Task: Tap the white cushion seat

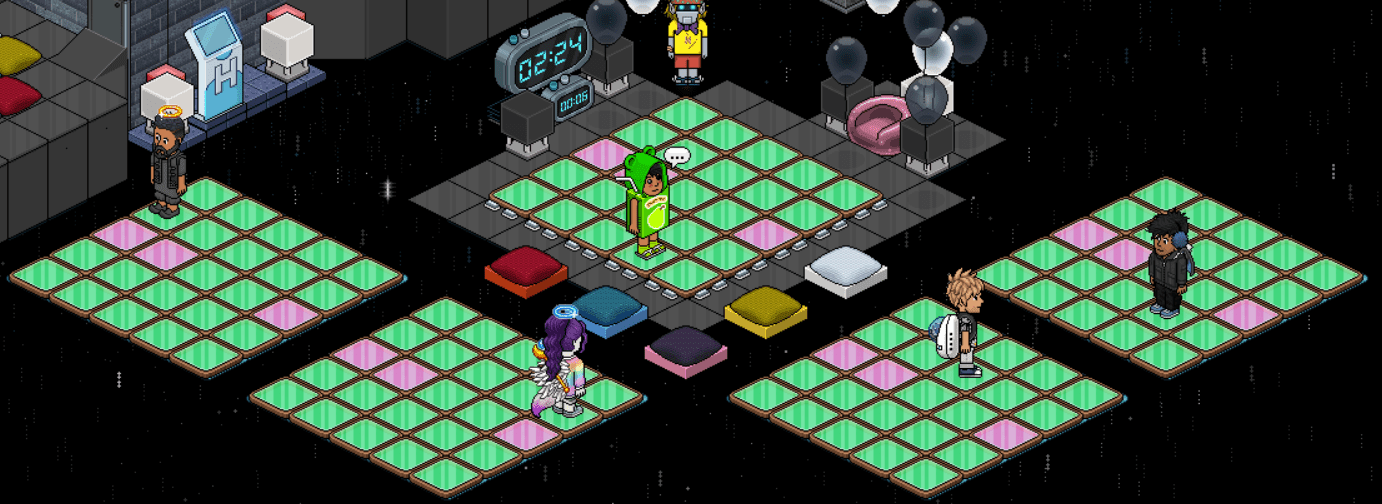Action: point(846,270)
